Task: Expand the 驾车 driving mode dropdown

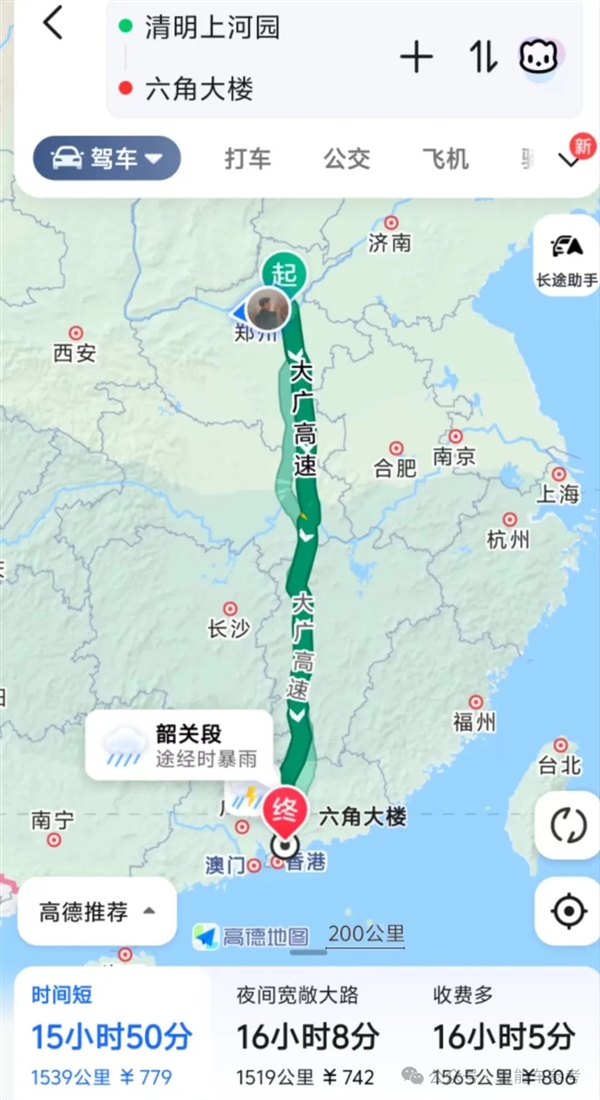Action: click(x=107, y=159)
